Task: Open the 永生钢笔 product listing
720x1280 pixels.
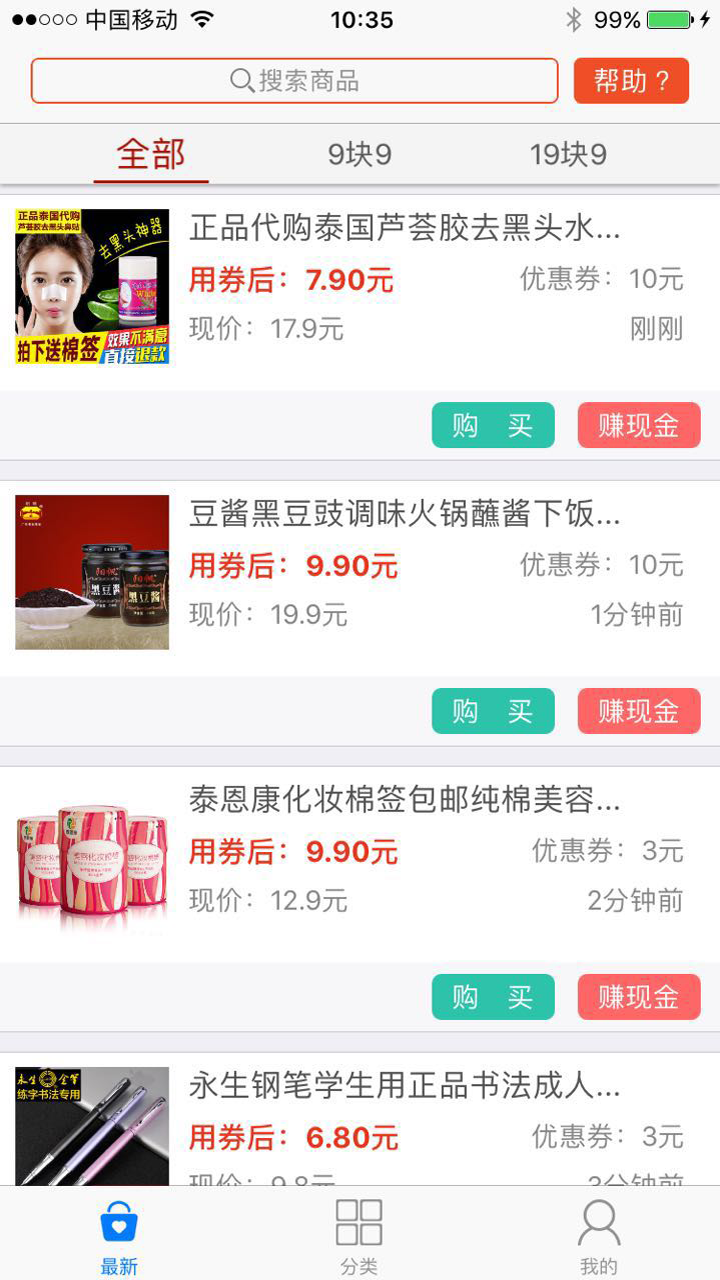Action: coord(404,1087)
